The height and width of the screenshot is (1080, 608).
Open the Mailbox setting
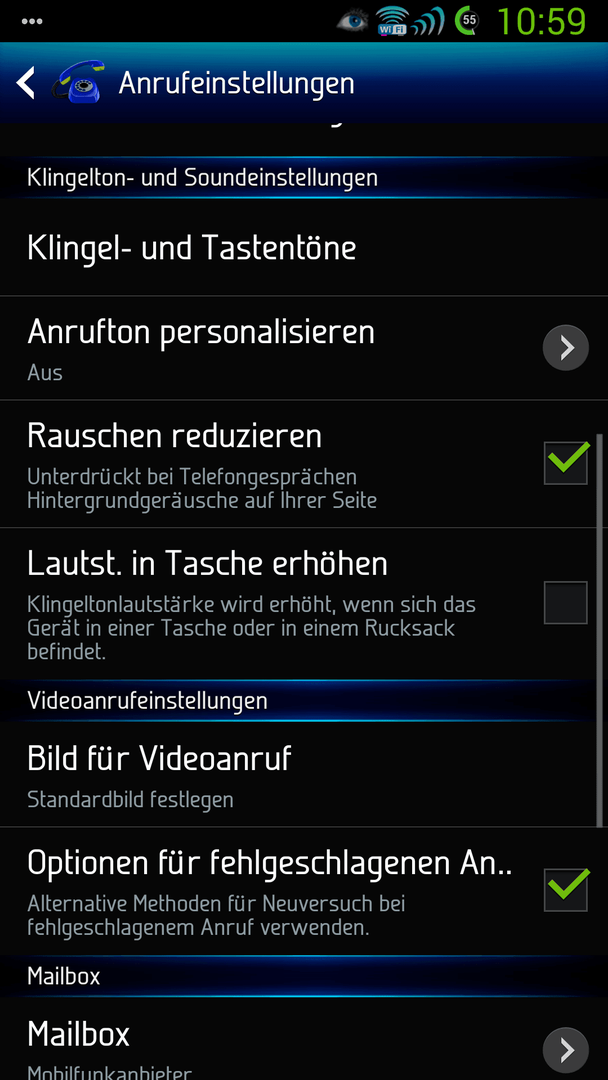point(565,1048)
